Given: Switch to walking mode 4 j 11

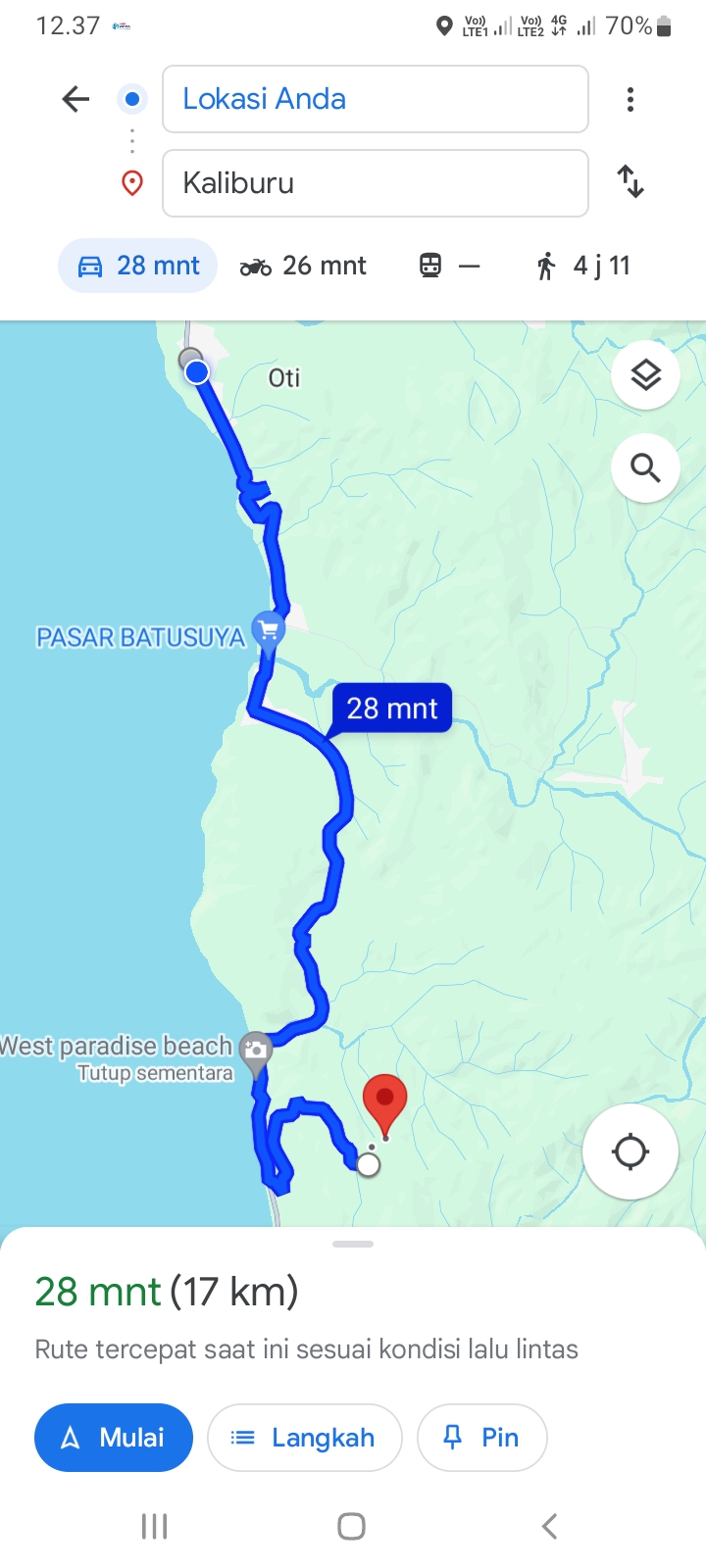Looking at the screenshot, I should click(x=582, y=266).
